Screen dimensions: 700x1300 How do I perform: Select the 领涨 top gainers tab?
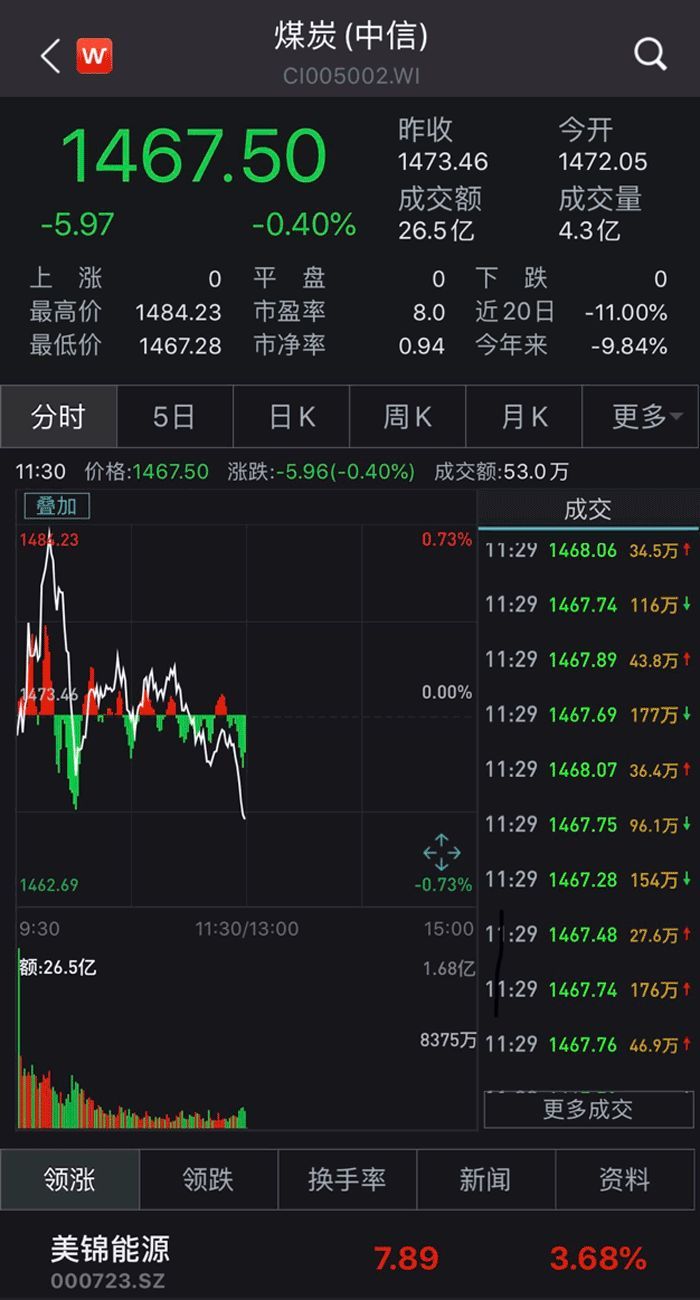70,1180
